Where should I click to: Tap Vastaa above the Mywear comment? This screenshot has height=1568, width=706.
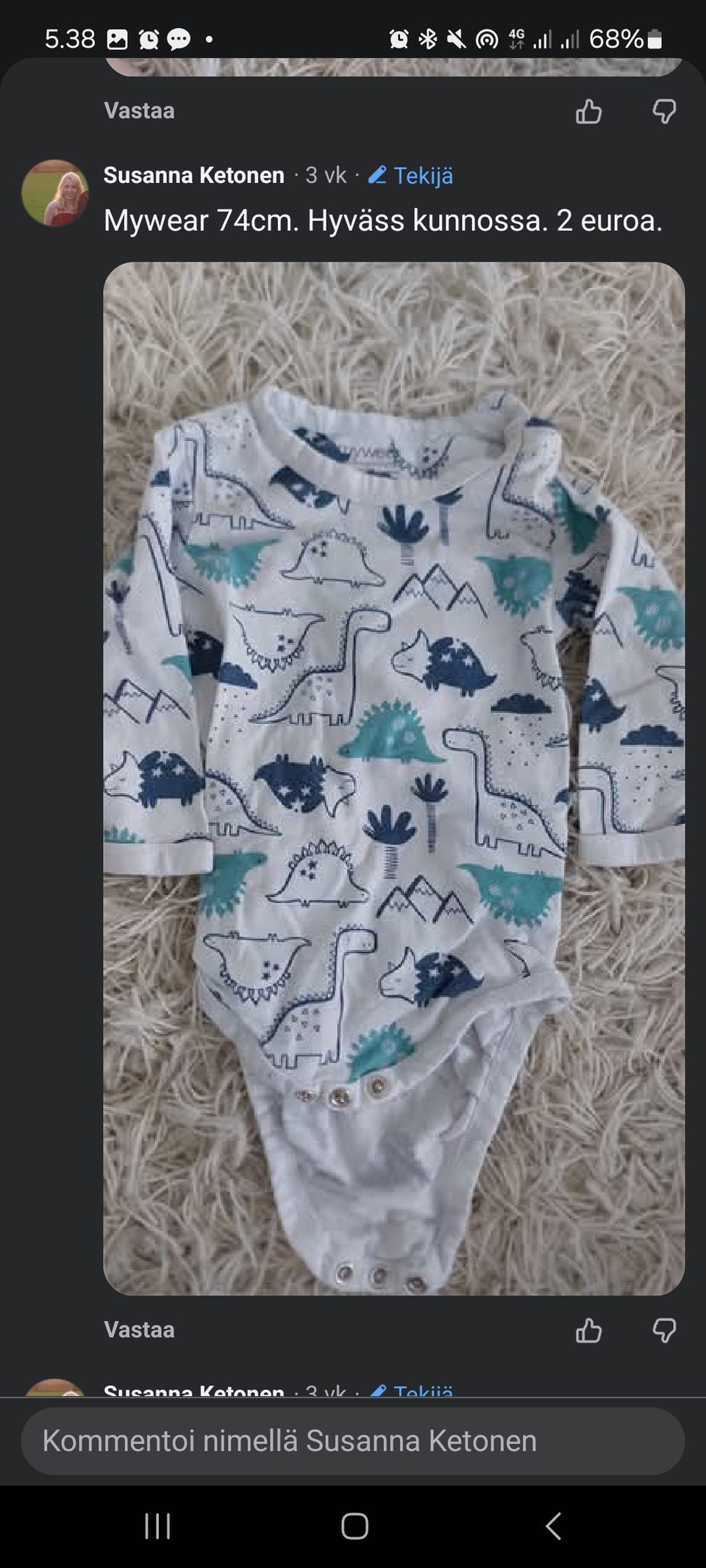click(x=139, y=110)
